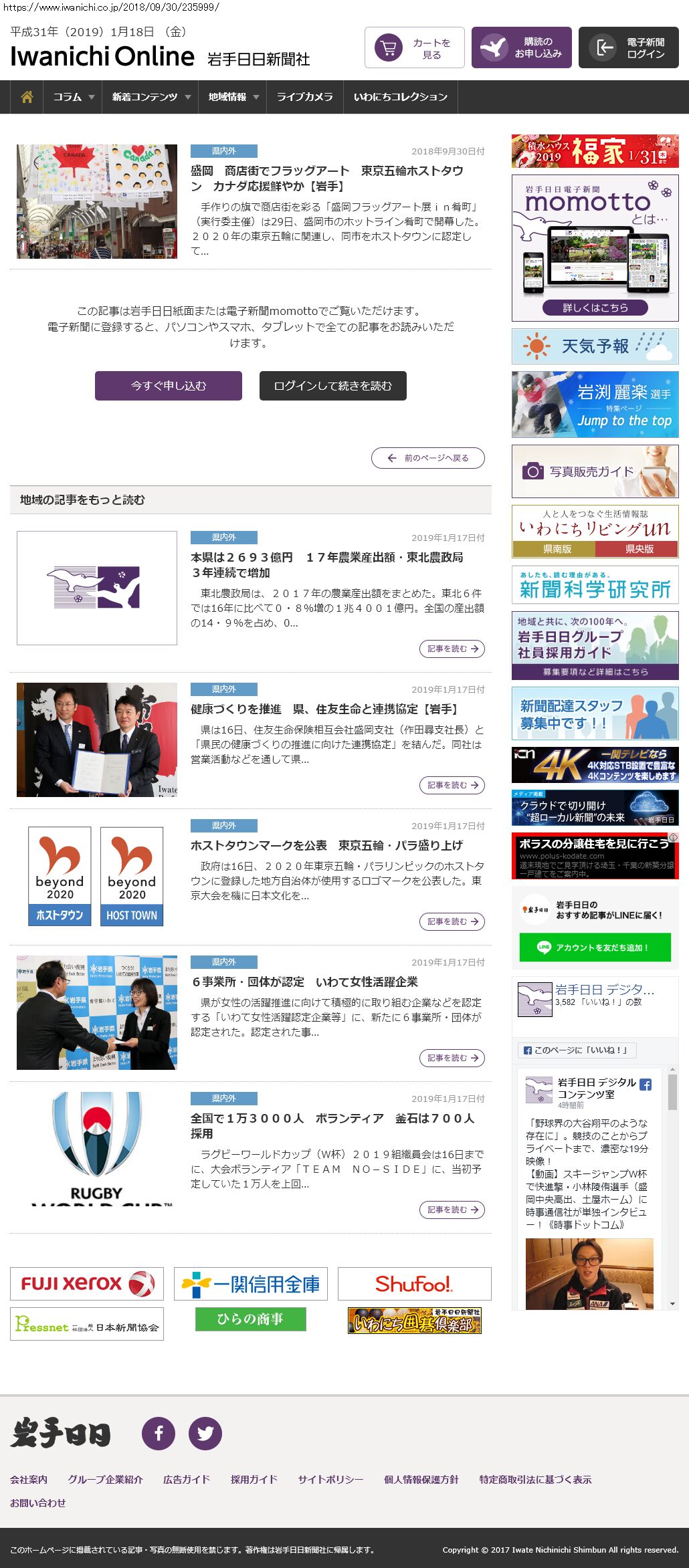Viewport: 689px width, 1568px height.
Task: Open the Facebook icon in the footer
Action: click(159, 1434)
